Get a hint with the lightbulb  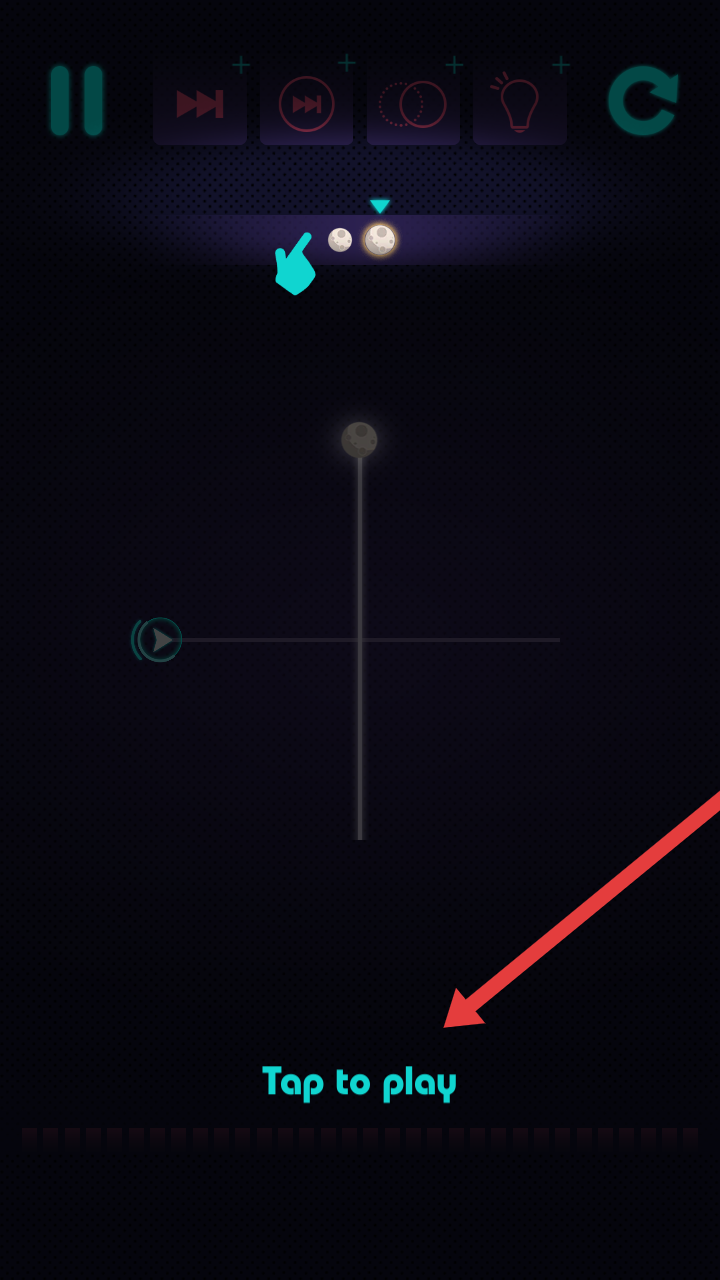coord(519,104)
